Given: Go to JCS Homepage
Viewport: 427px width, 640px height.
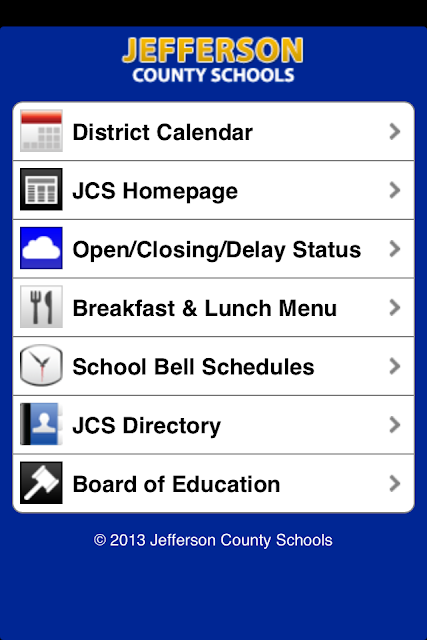Looking at the screenshot, I should coord(214,190).
